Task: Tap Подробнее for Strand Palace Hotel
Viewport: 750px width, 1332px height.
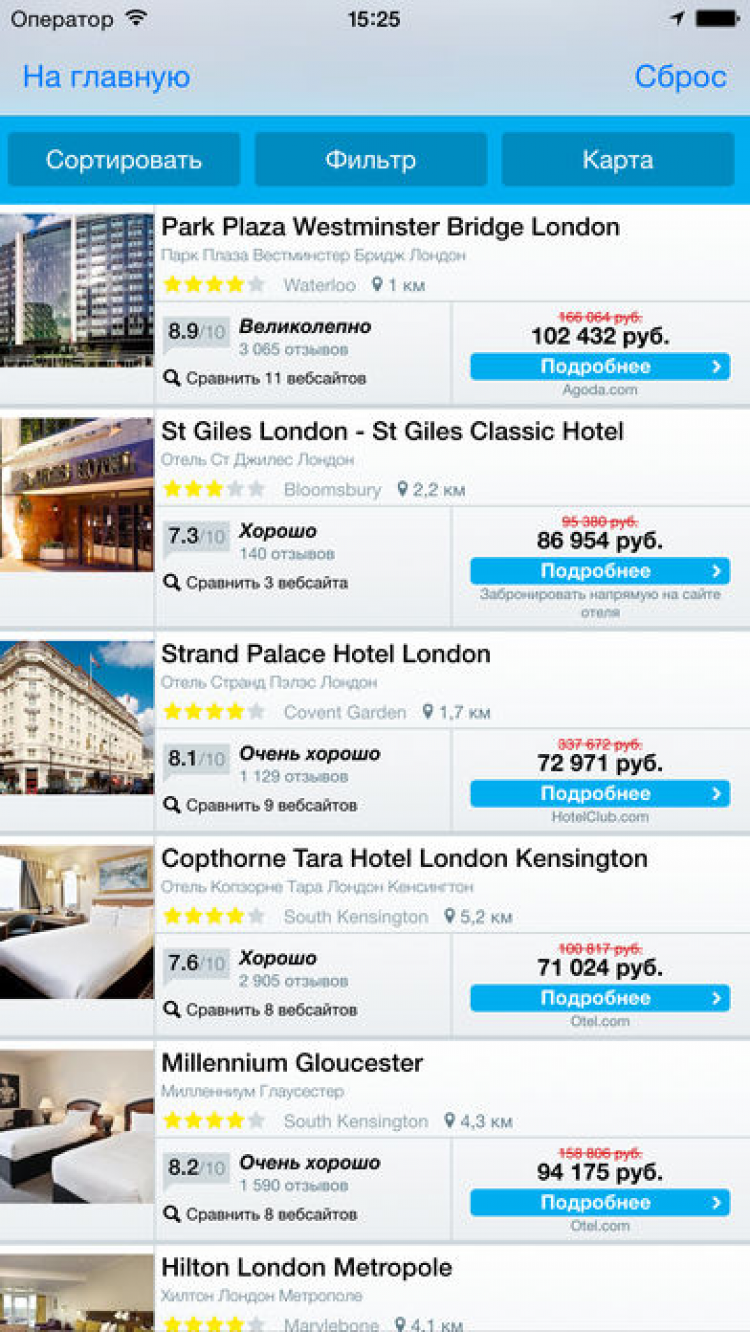Action: click(600, 794)
